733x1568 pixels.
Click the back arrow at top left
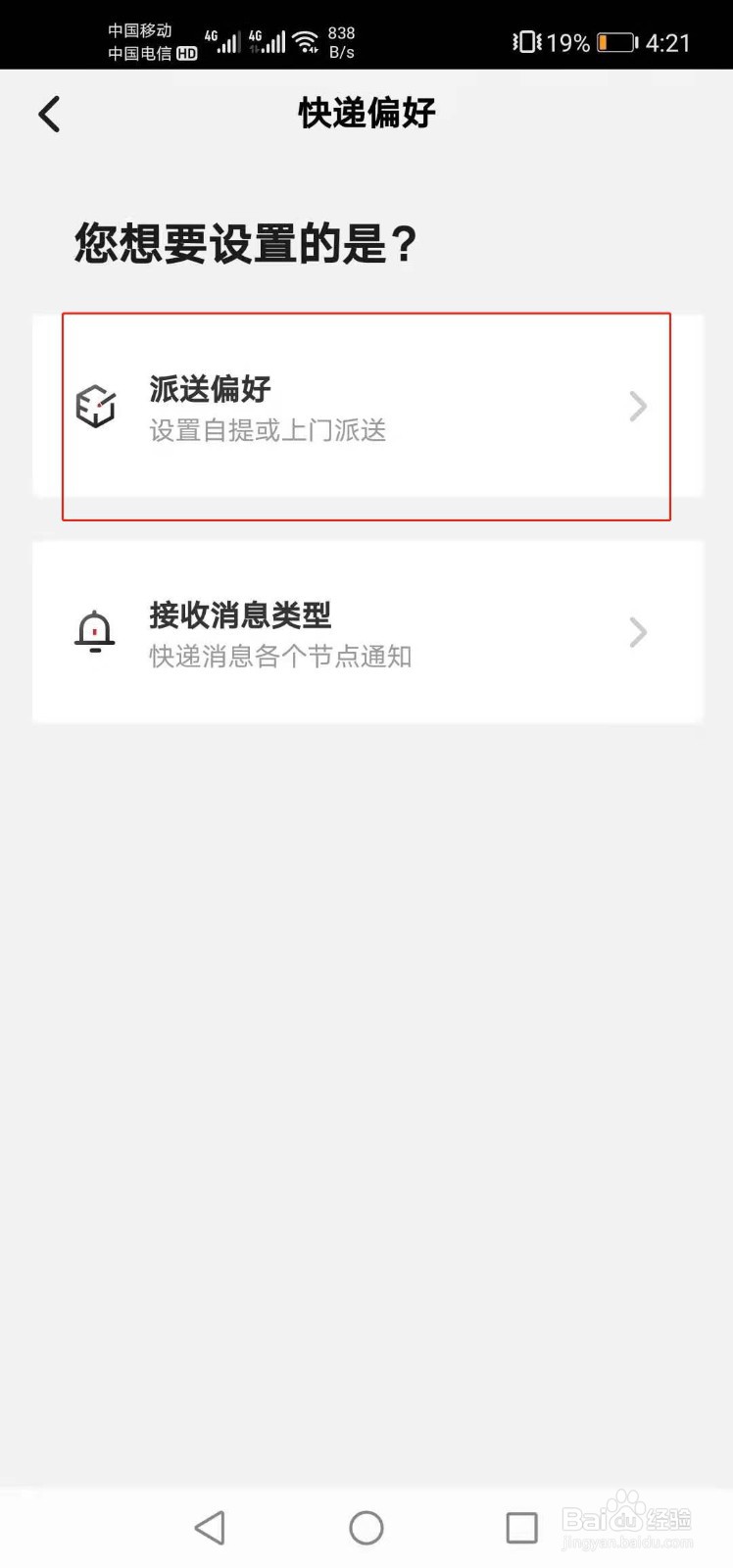click(x=49, y=113)
